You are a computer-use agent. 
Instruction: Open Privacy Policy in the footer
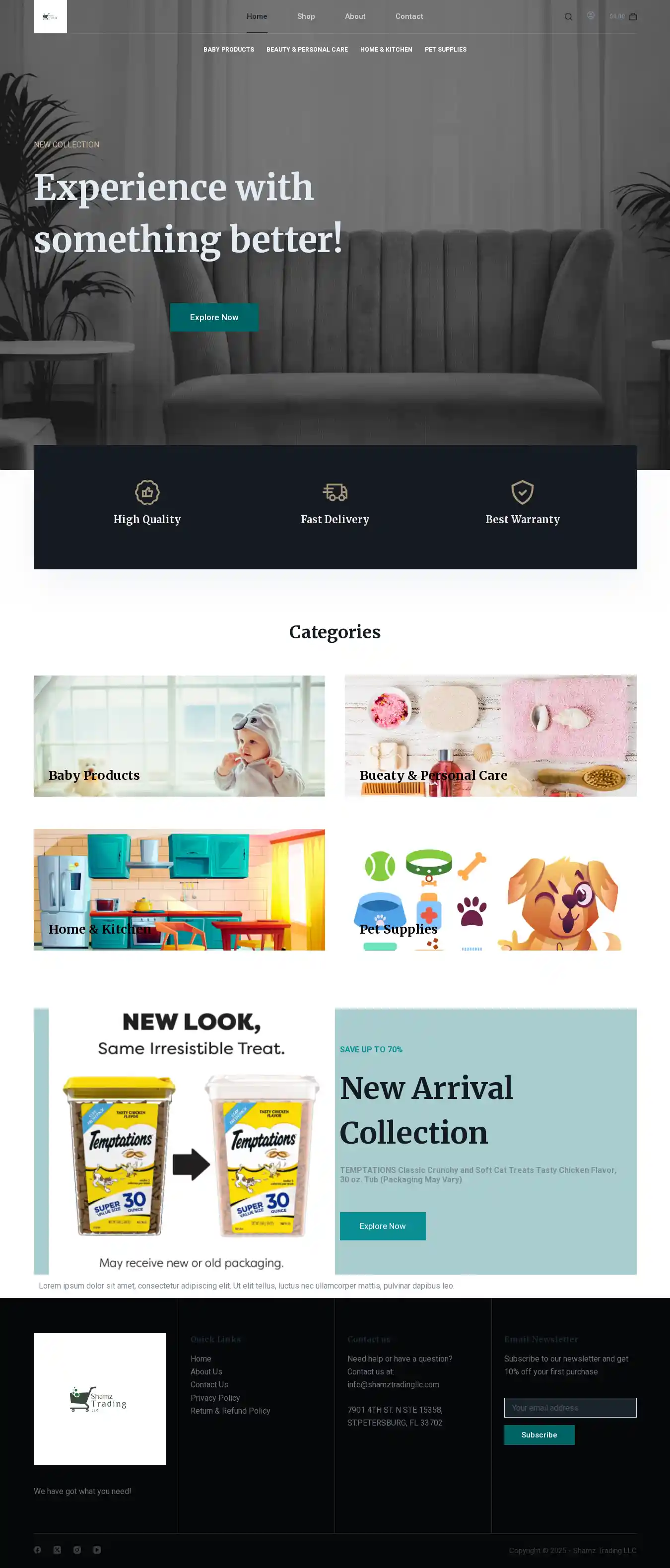(x=215, y=1398)
